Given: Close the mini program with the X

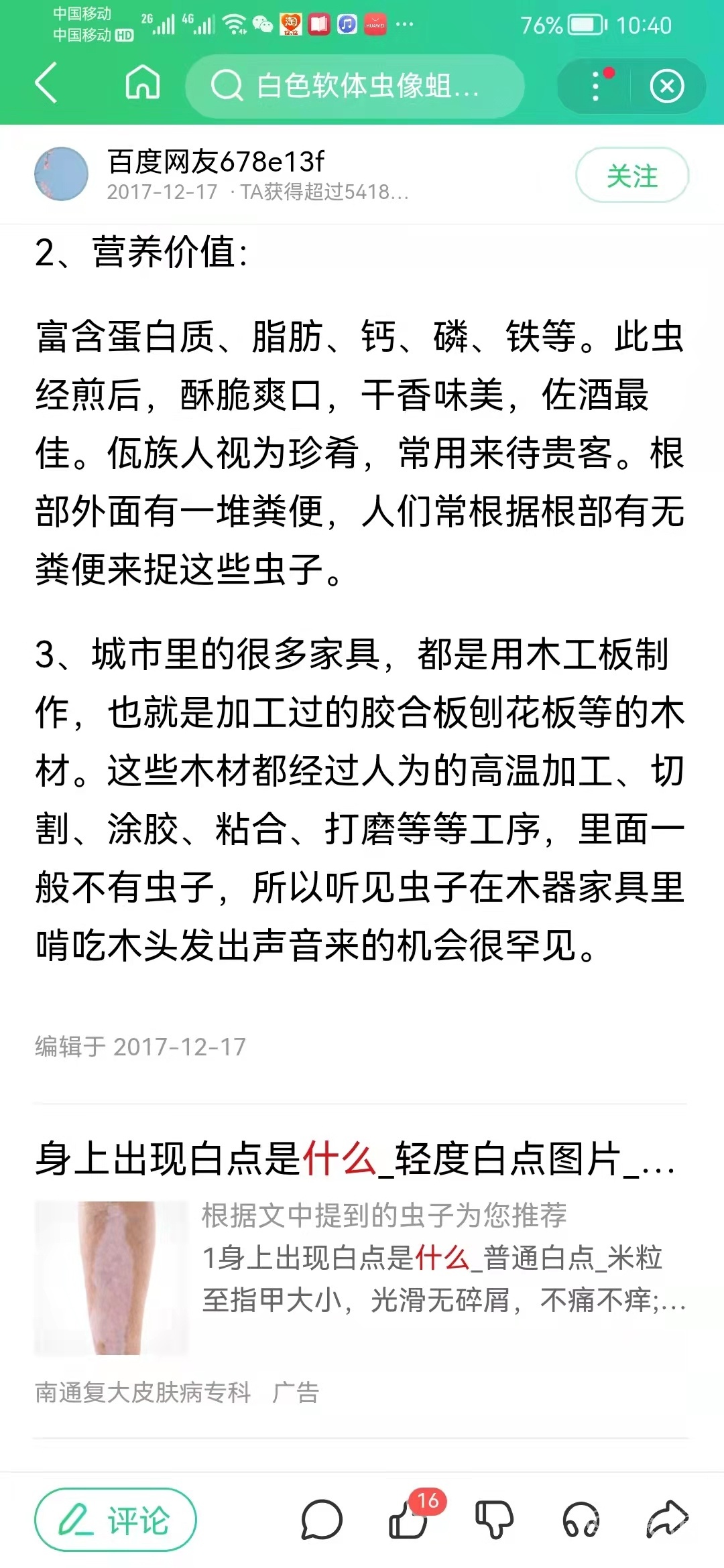Looking at the screenshot, I should click(x=666, y=86).
